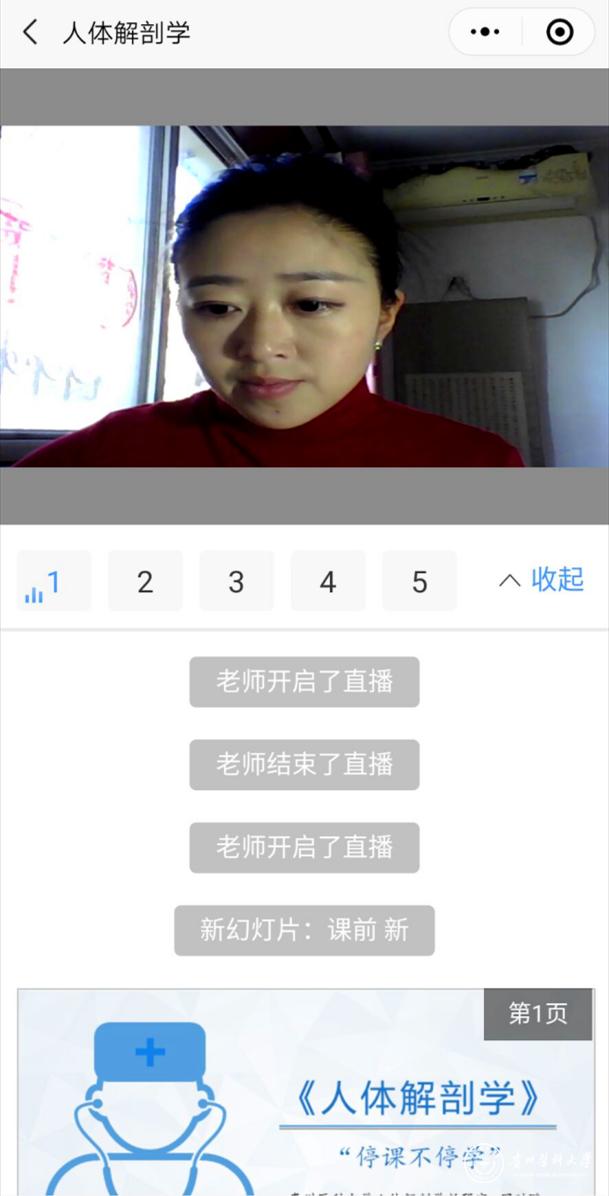The height and width of the screenshot is (1196, 609).
Task: Select session 1 currently playing
Action: (x=54, y=581)
